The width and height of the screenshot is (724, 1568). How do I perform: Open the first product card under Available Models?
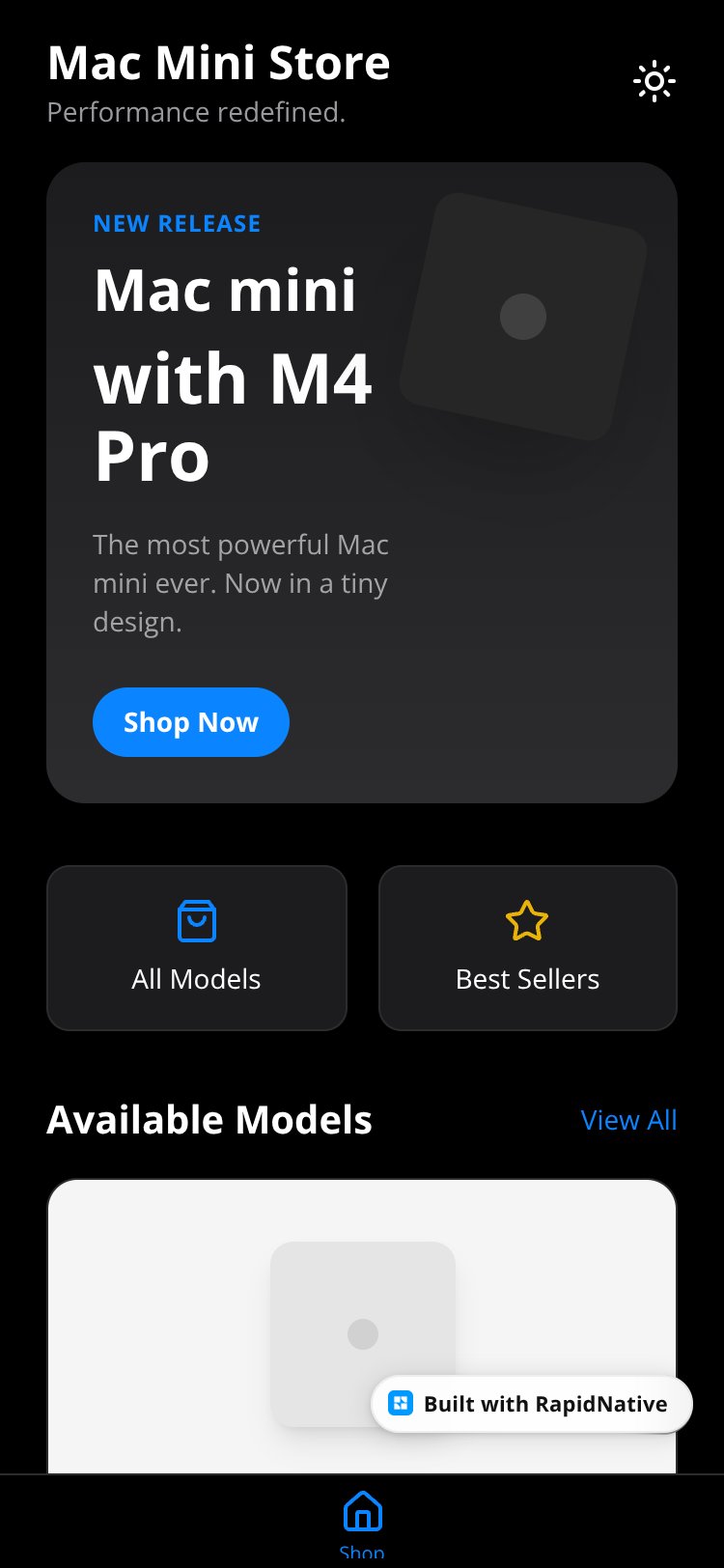pos(362,1327)
